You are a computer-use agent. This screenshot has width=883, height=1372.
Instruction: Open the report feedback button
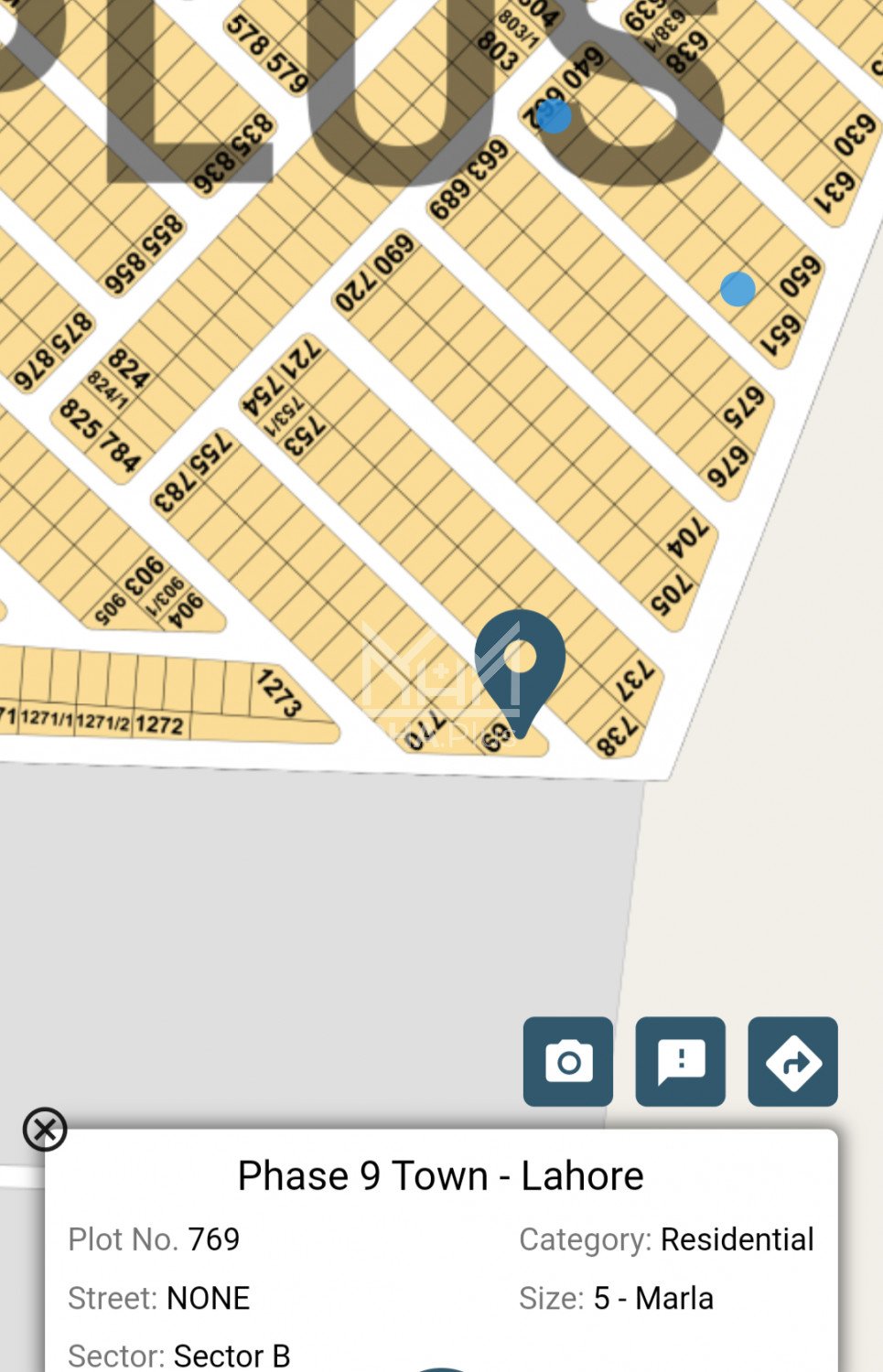[x=680, y=1062]
